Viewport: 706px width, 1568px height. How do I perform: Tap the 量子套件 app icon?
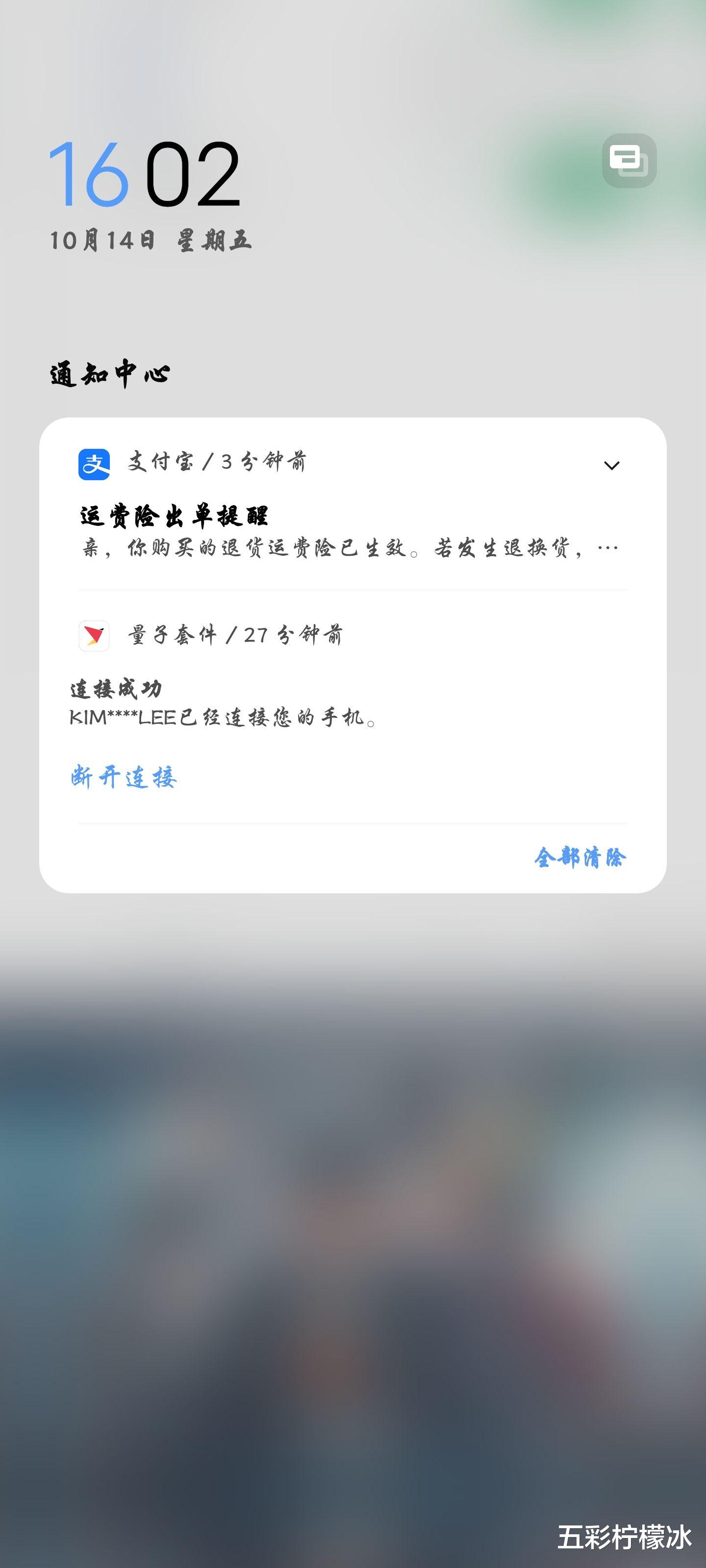pyautogui.click(x=95, y=635)
